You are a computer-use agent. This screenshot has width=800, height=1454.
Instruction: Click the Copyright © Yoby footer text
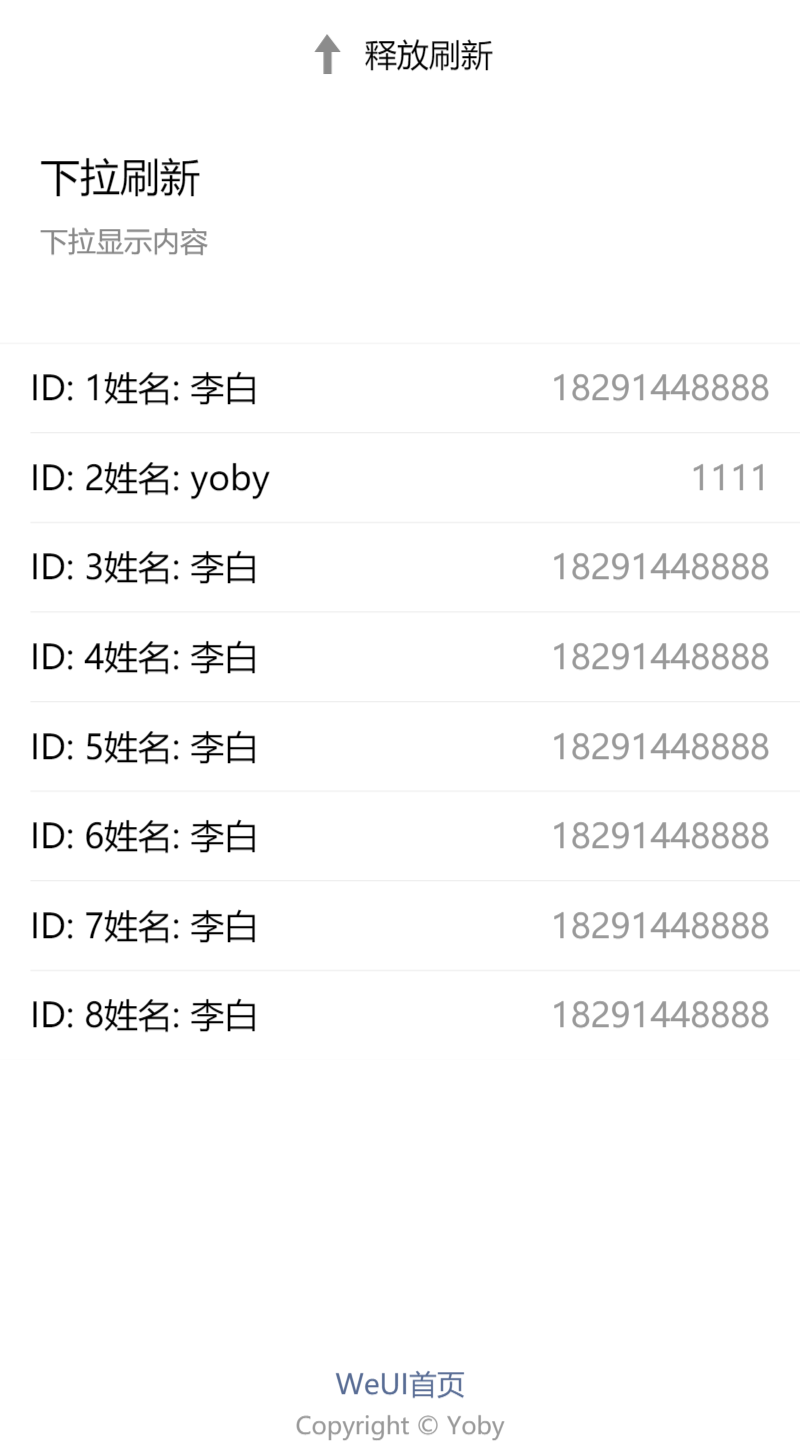click(399, 1424)
